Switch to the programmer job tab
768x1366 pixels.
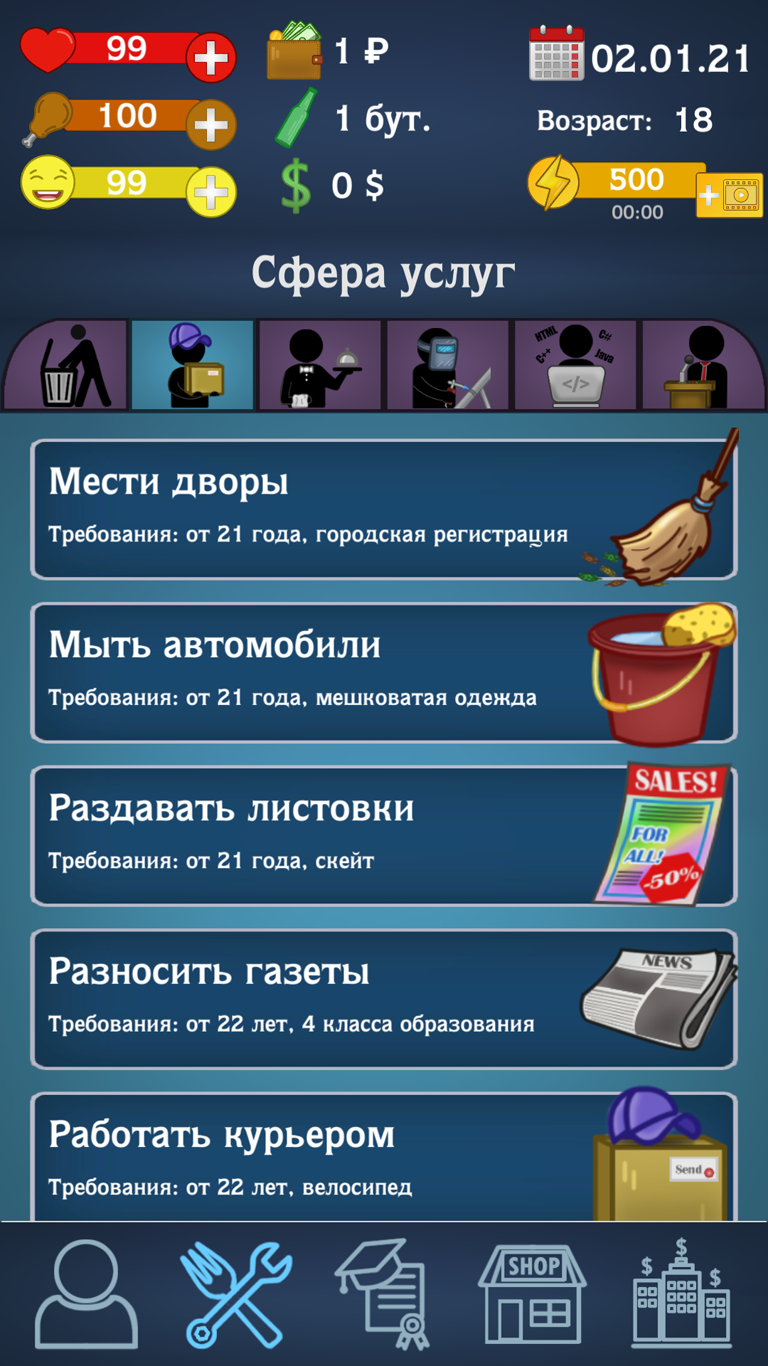(x=576, y=365)
